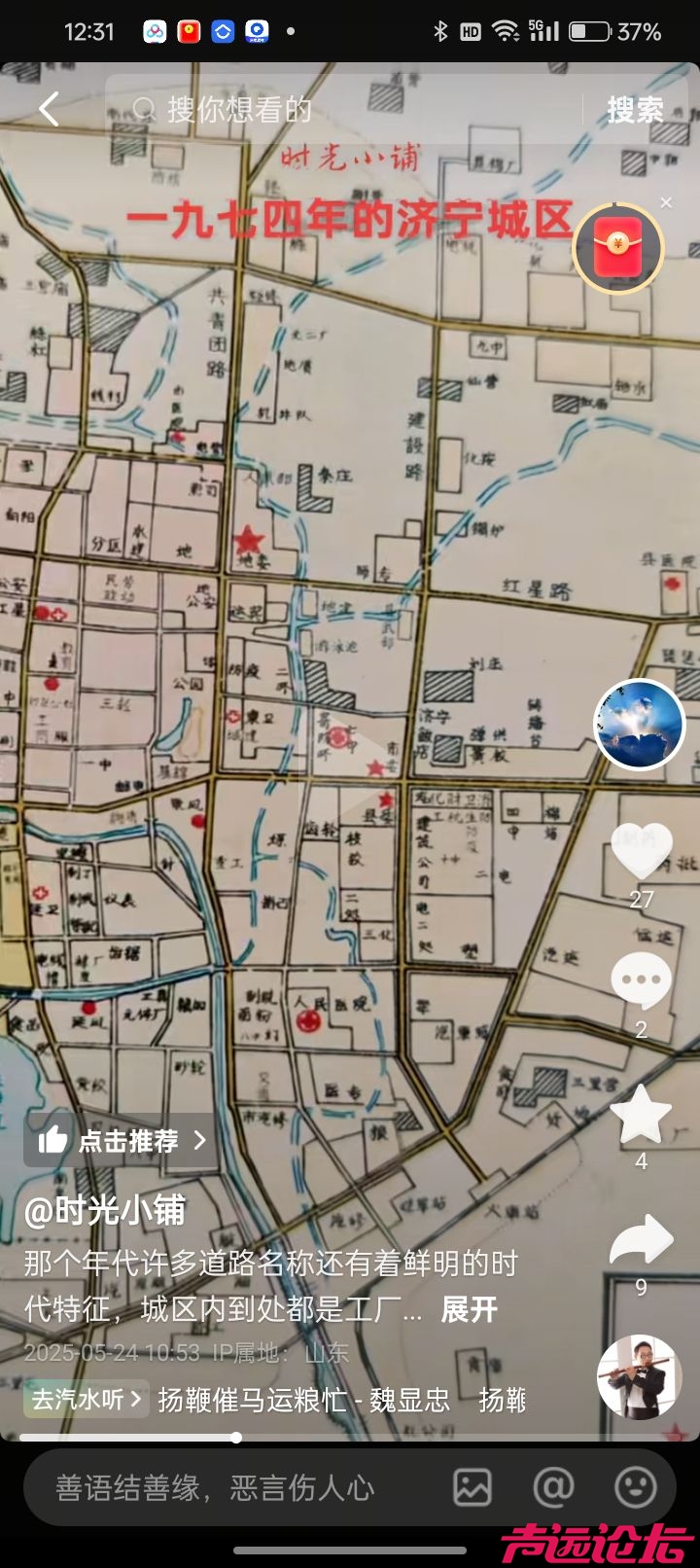Open the creator's round avatar

pyautogui.click(x=639, y=725)
